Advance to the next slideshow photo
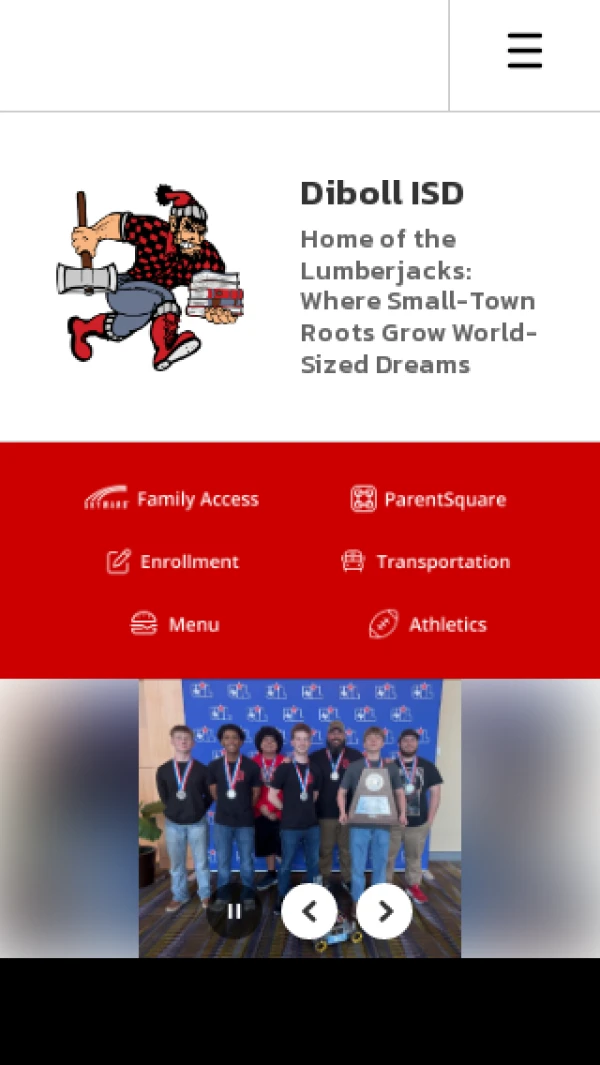Image resolution: width=600 pixels, height=1065 pixels. (x=385, y=911)
